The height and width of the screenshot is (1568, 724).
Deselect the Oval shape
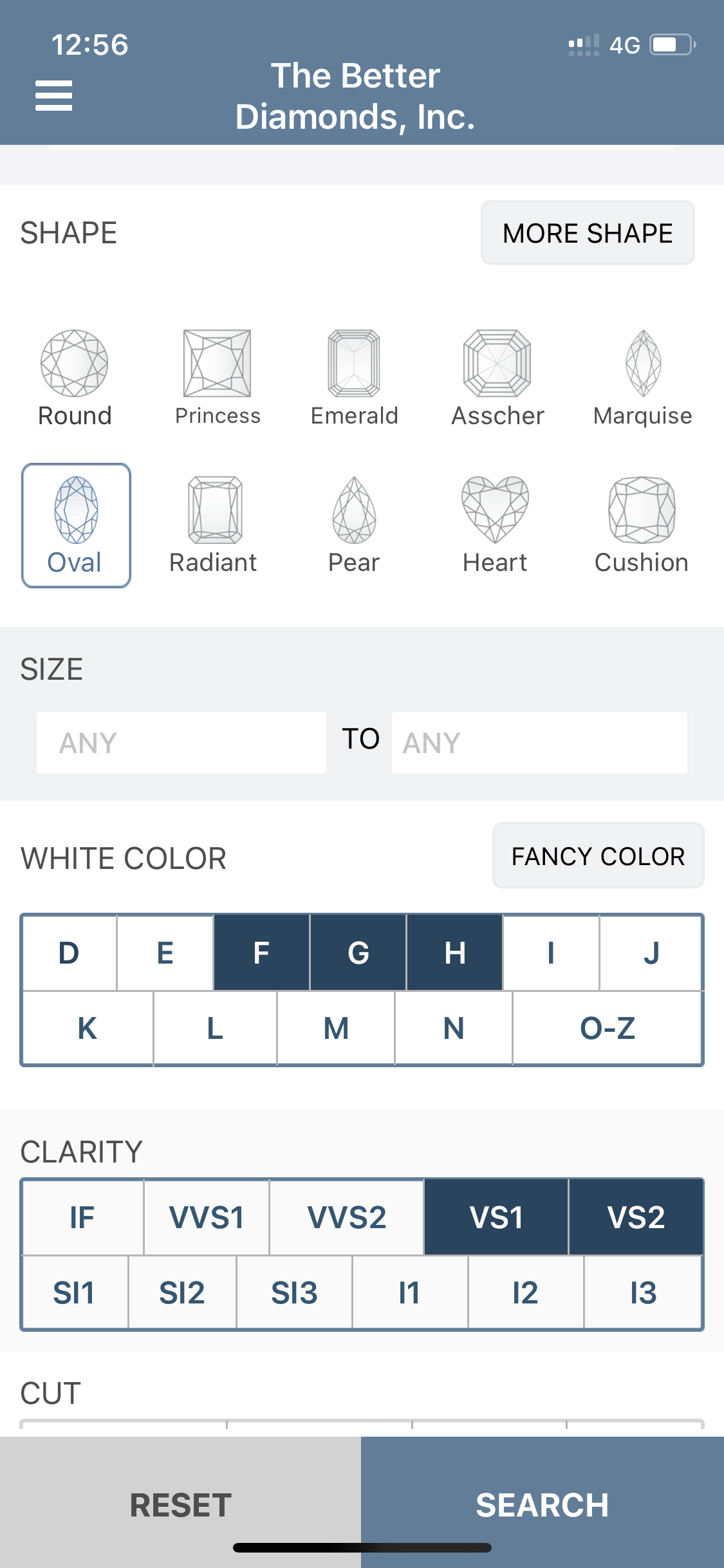[76, 525]
